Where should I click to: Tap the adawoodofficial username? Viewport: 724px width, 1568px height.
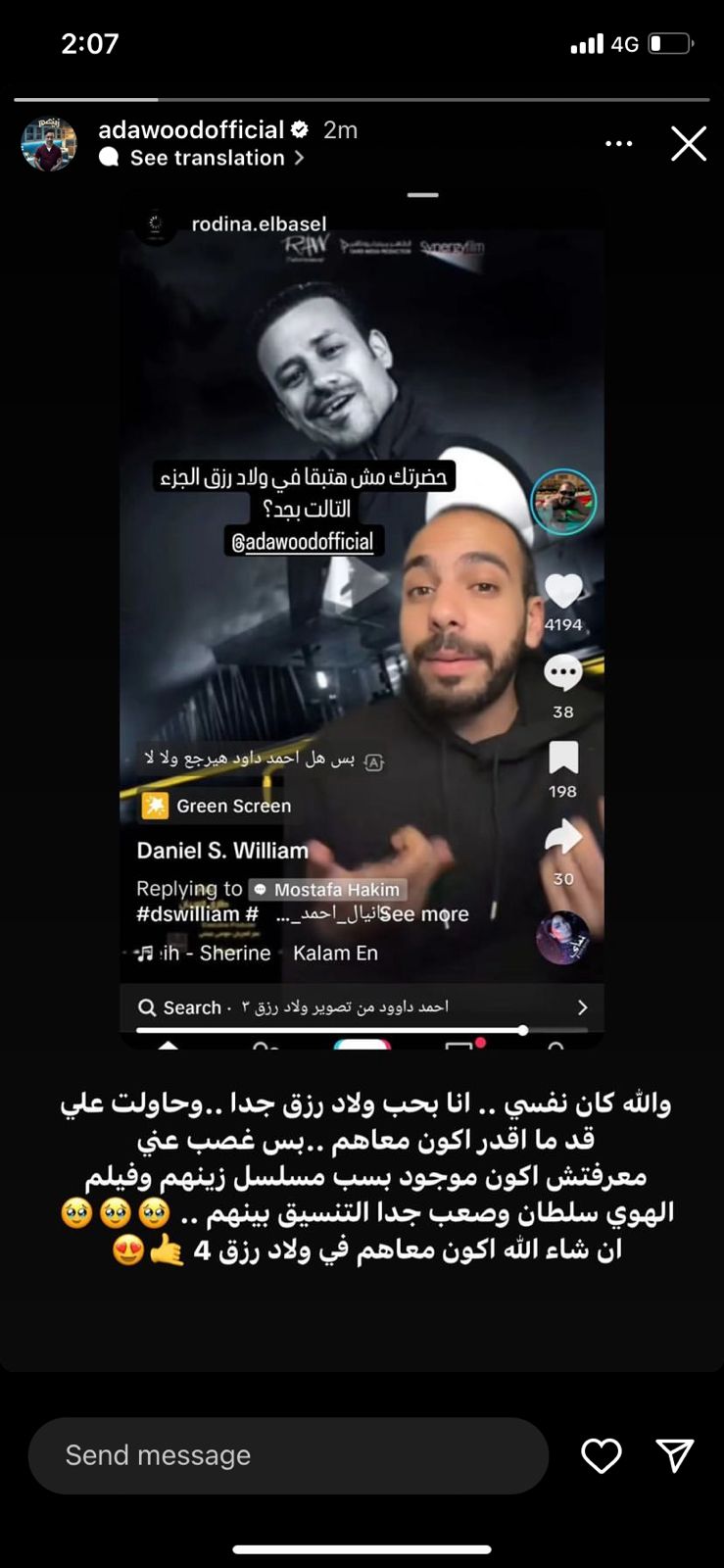[191, 129]
